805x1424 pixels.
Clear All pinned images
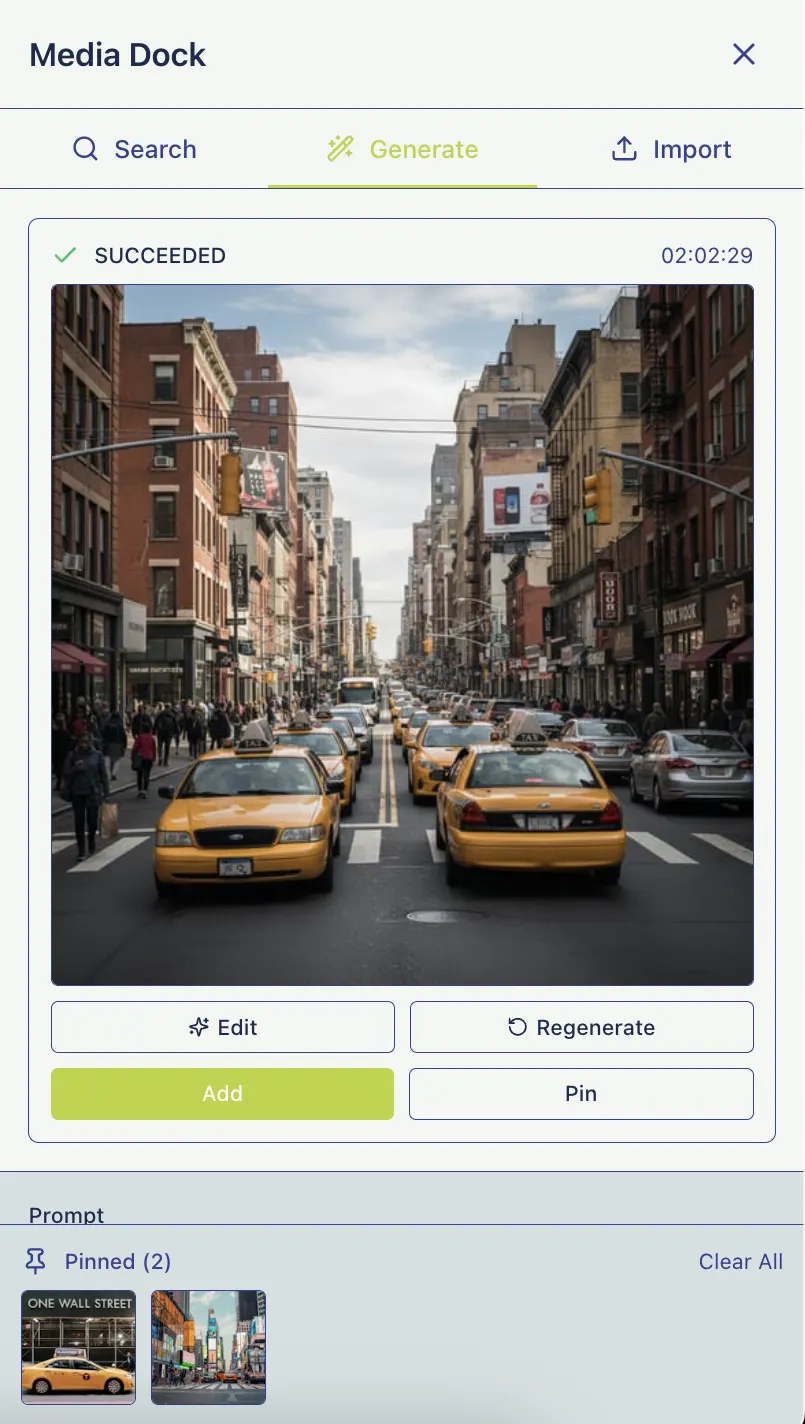tap(740, 1261)
